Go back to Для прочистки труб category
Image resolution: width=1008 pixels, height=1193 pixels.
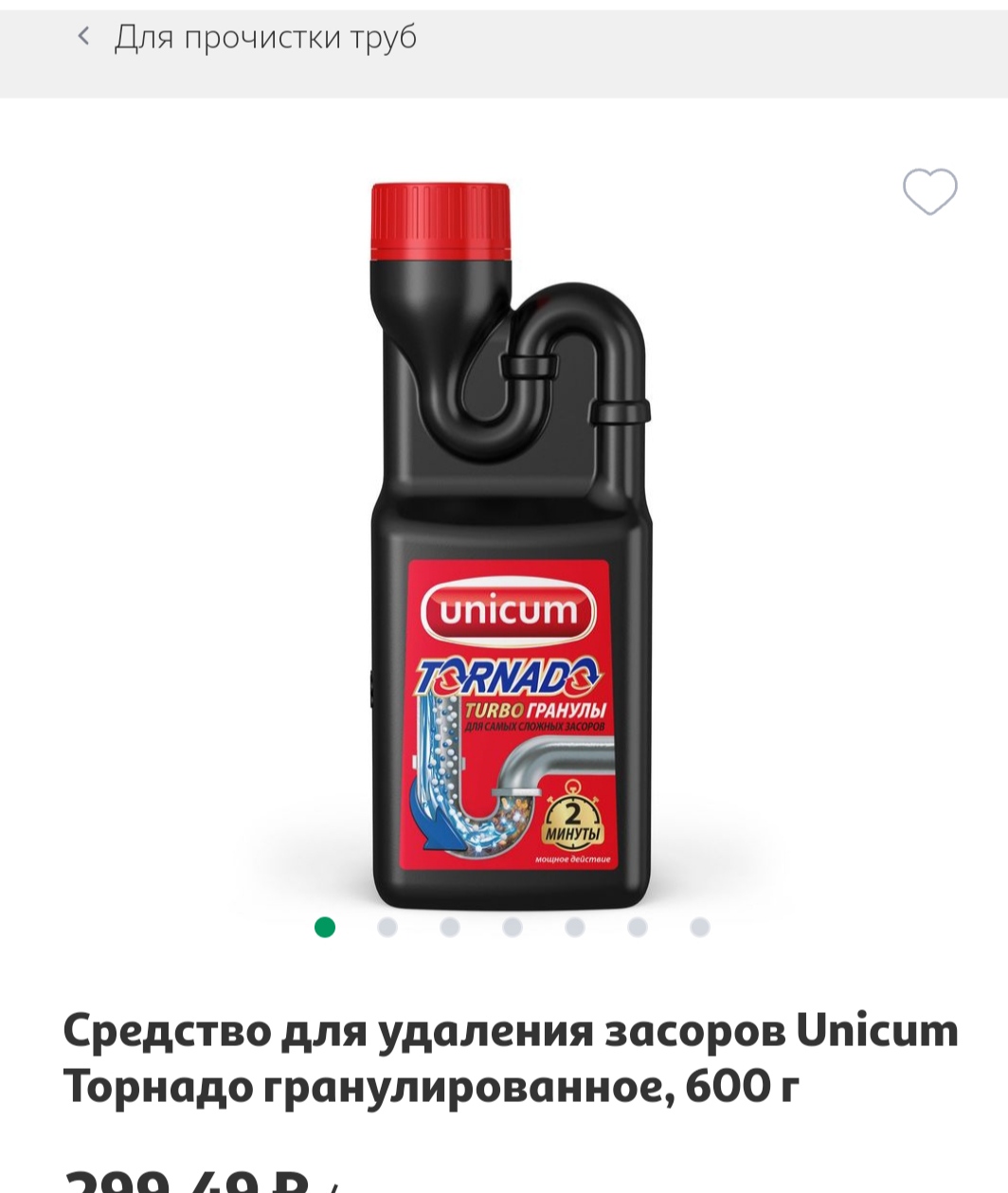tap(246, 38)
